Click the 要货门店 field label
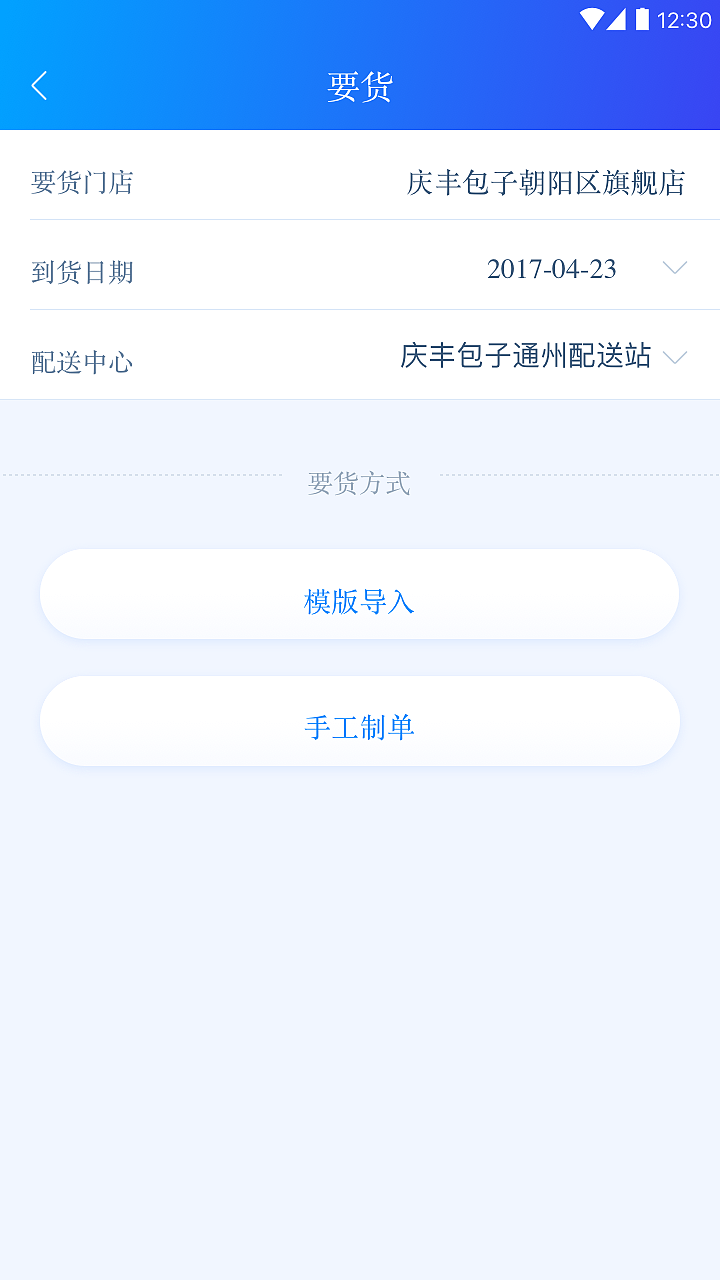This screenshot has height=1280, width=720. (82, 182)
